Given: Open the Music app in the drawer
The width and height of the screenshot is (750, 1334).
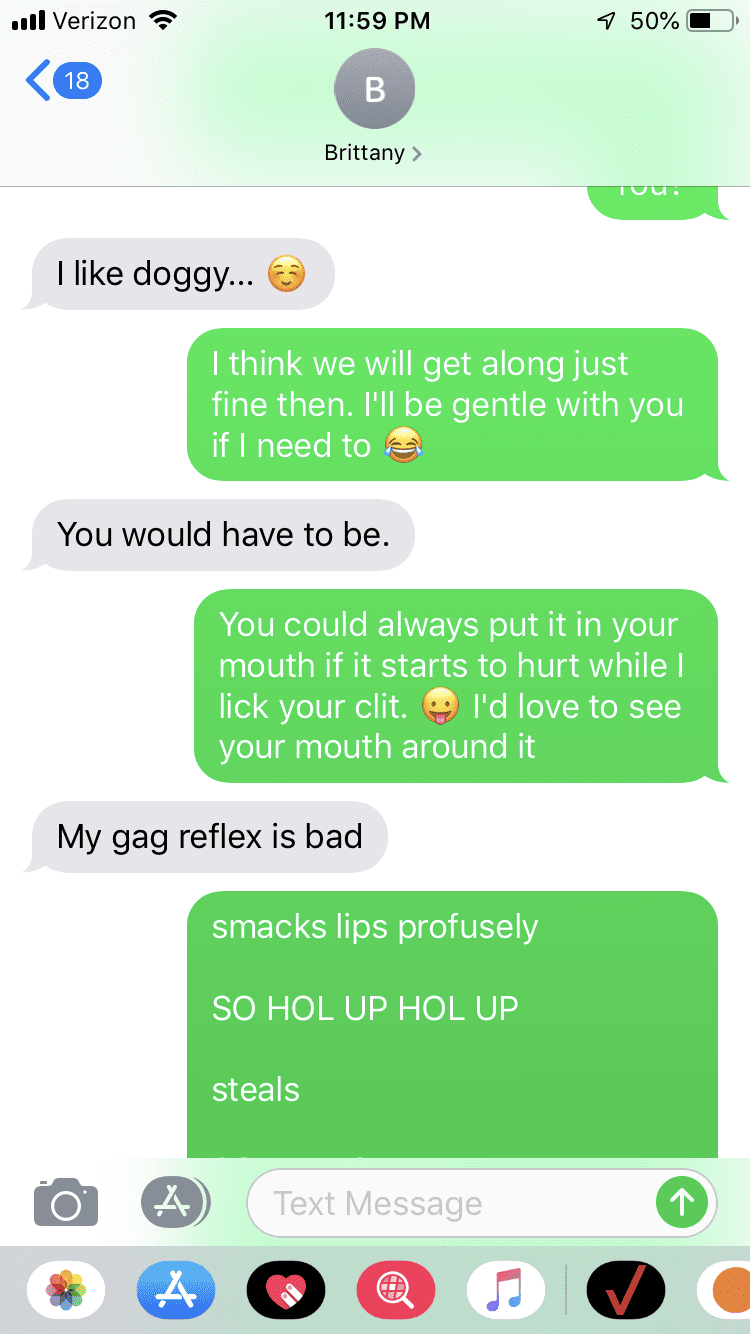Looking at the screenshot, I should point(506,1289).
